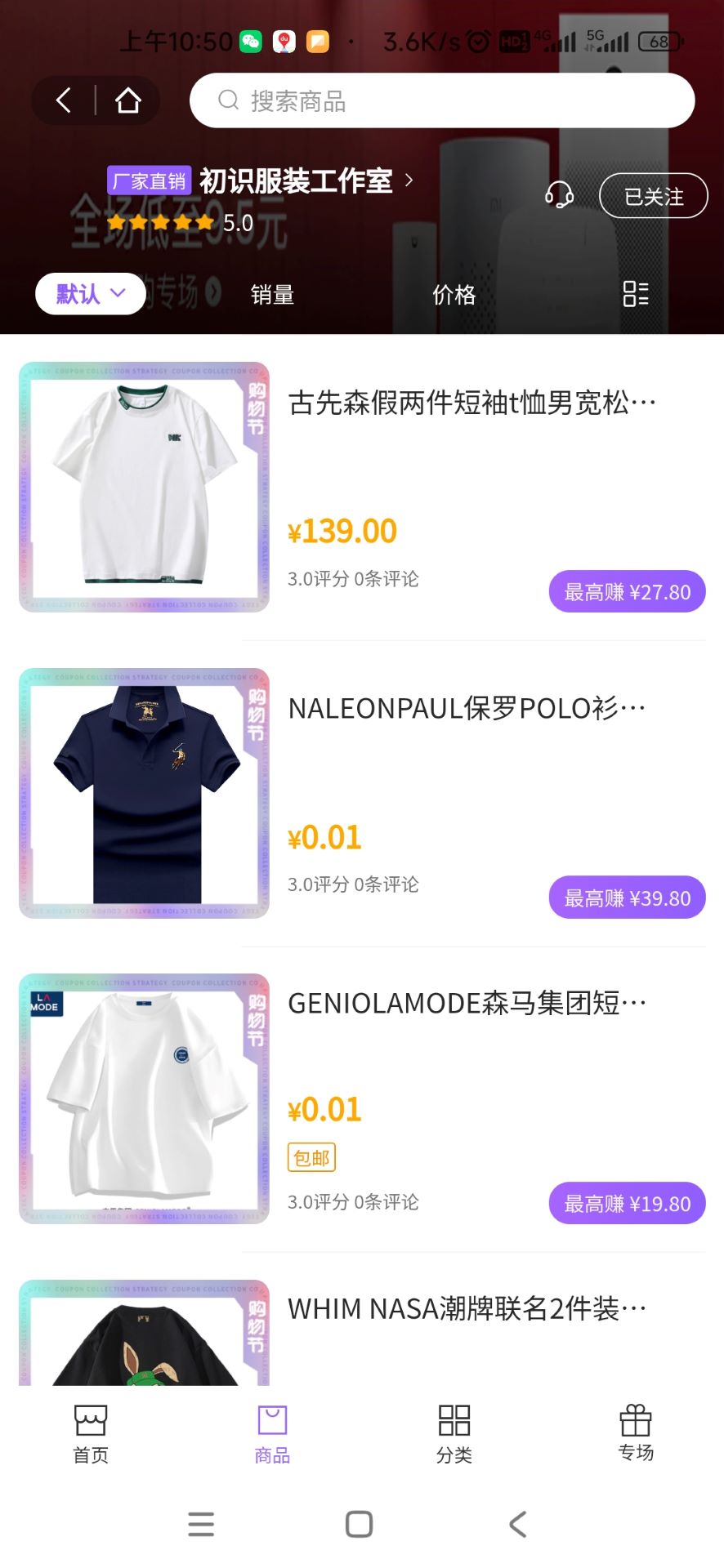Switch to grid view layout icon

coord(637,295)
